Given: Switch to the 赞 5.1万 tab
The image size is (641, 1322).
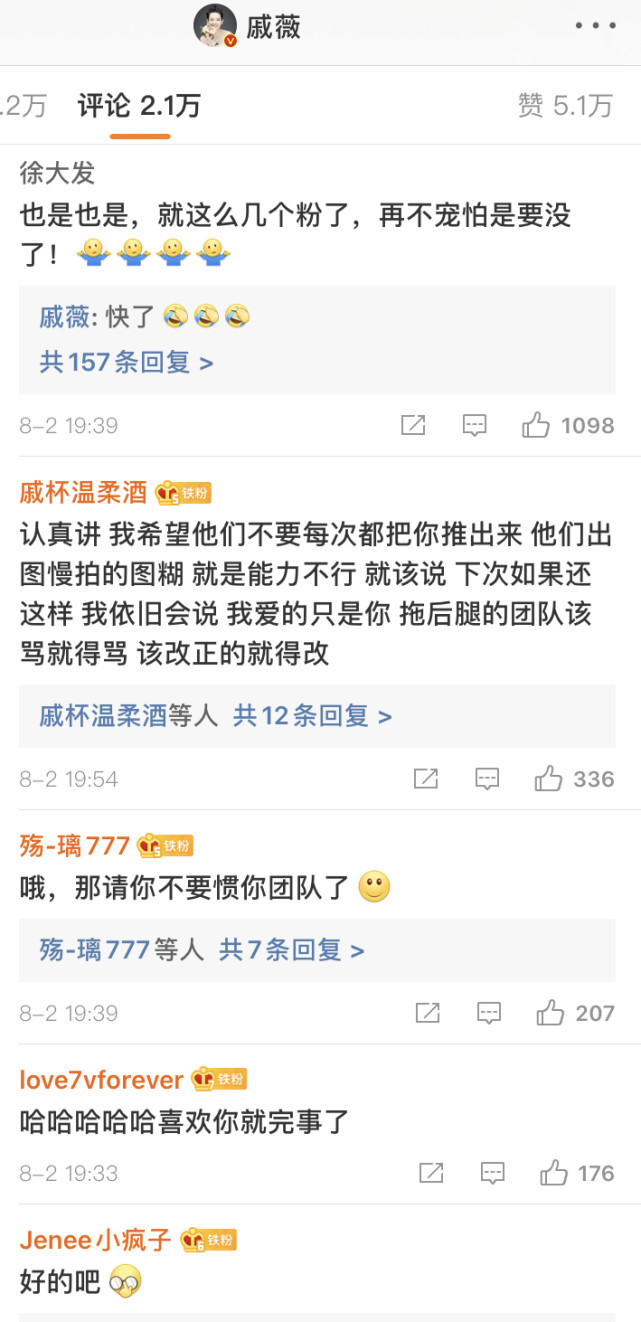Looking at the screenshot, I should [x=565, y=105].
